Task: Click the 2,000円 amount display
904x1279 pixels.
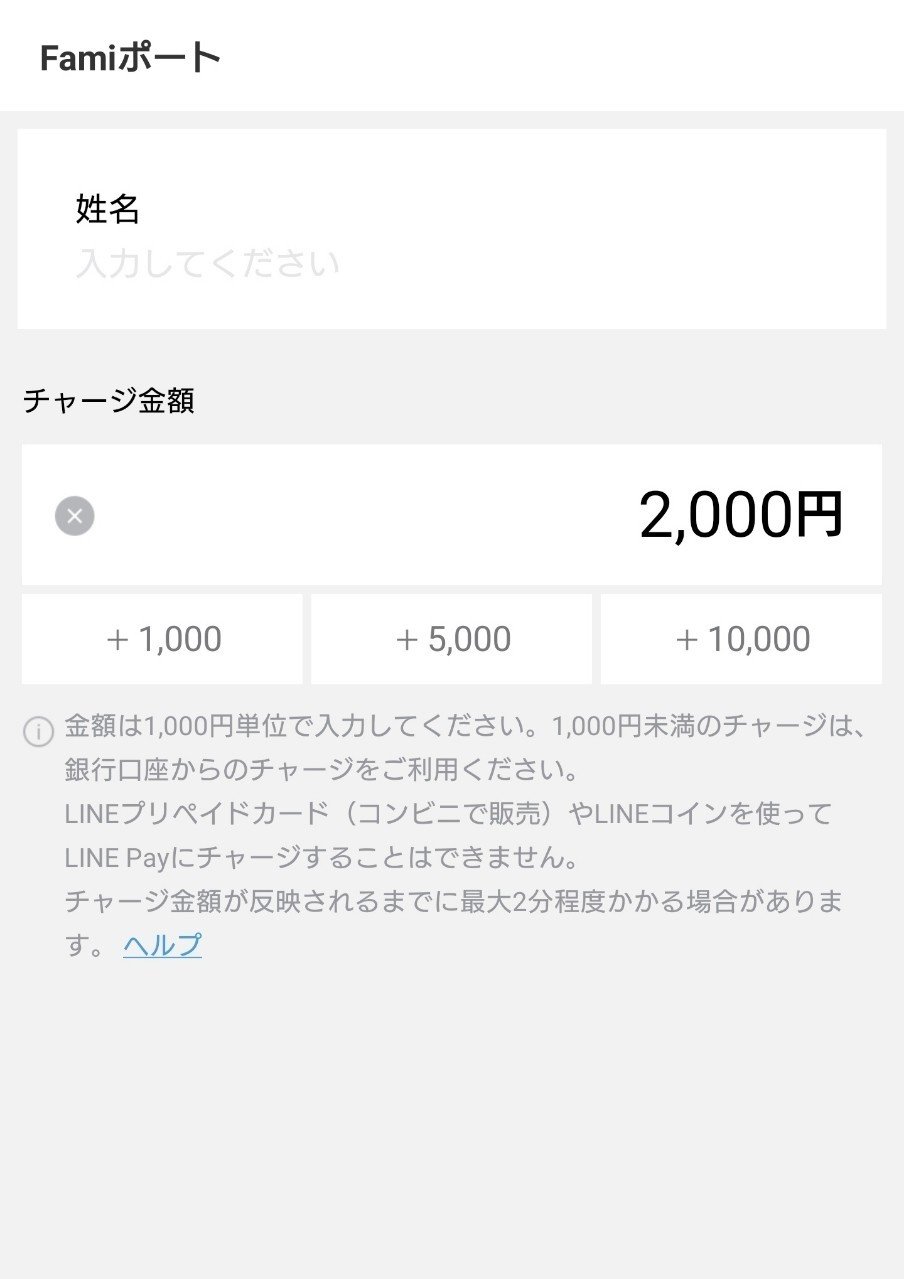Action: coord(742,514)
